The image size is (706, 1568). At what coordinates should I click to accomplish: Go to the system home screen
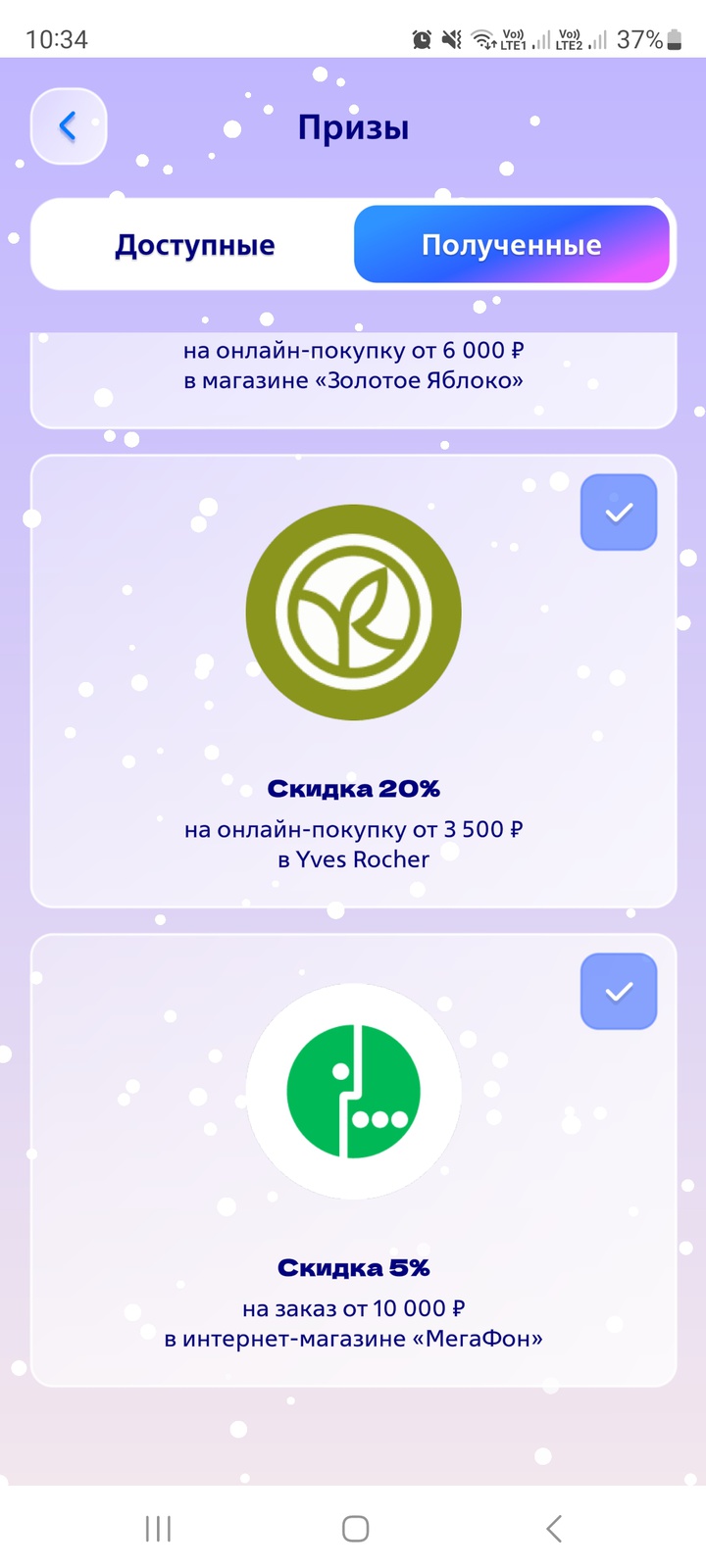(355, 1528)
